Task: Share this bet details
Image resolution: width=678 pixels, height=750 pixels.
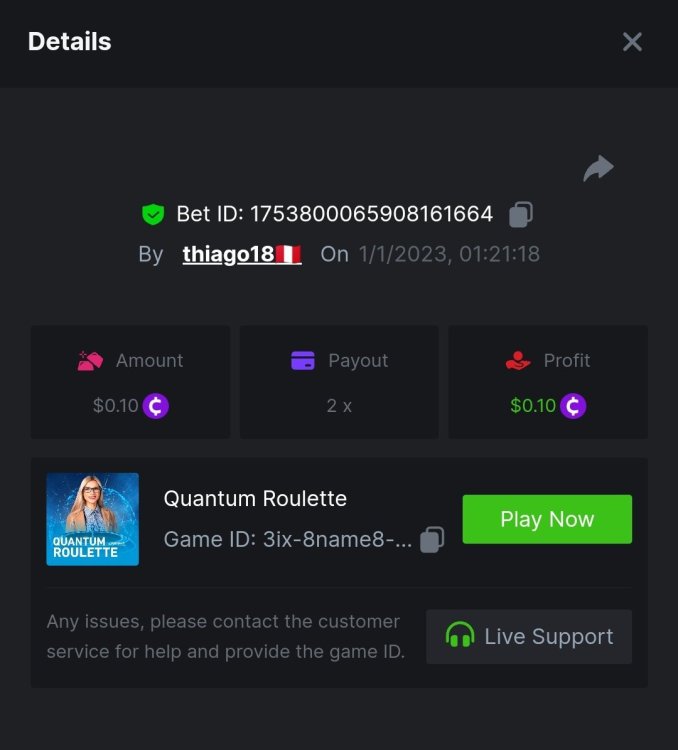Action: [598, 168]
